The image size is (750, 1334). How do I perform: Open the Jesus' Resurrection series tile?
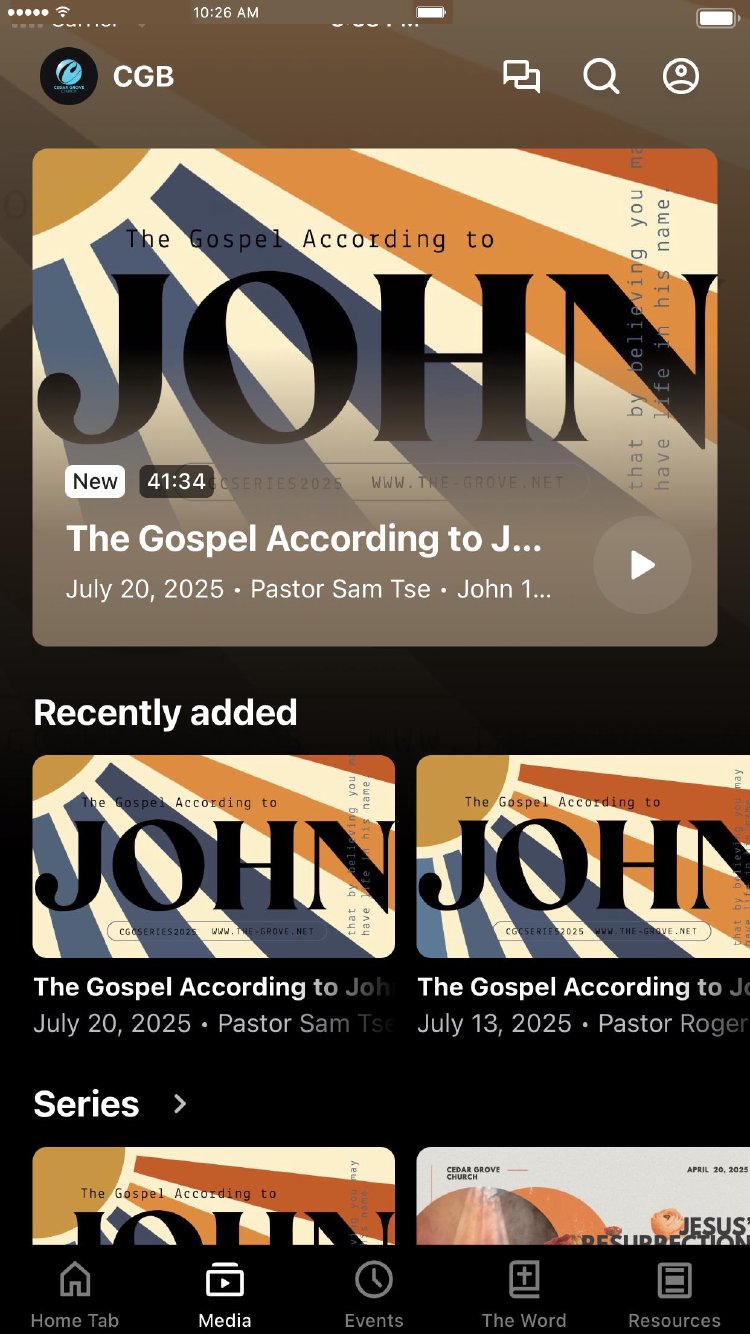(583, 1196)
